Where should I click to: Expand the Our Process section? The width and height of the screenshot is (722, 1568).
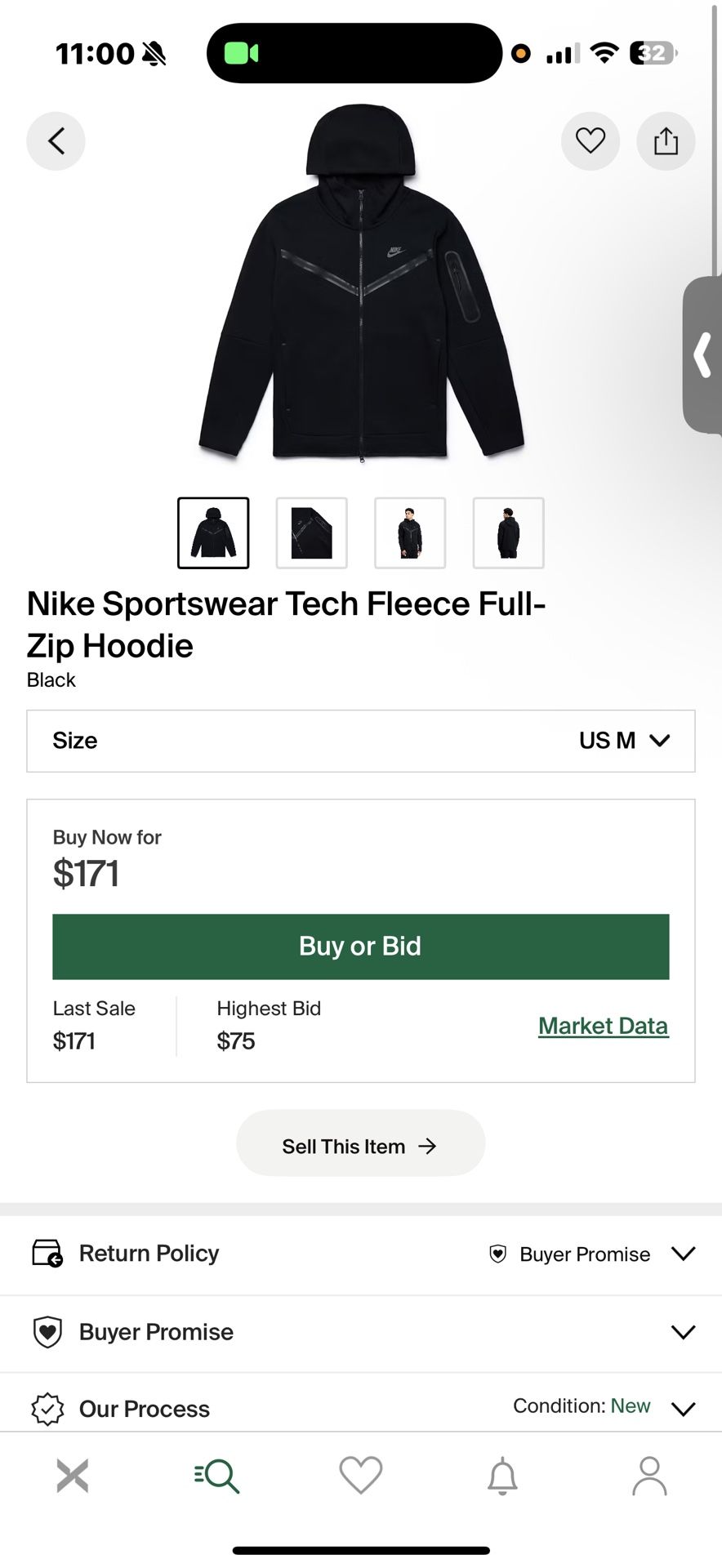tap(684, 1409)
